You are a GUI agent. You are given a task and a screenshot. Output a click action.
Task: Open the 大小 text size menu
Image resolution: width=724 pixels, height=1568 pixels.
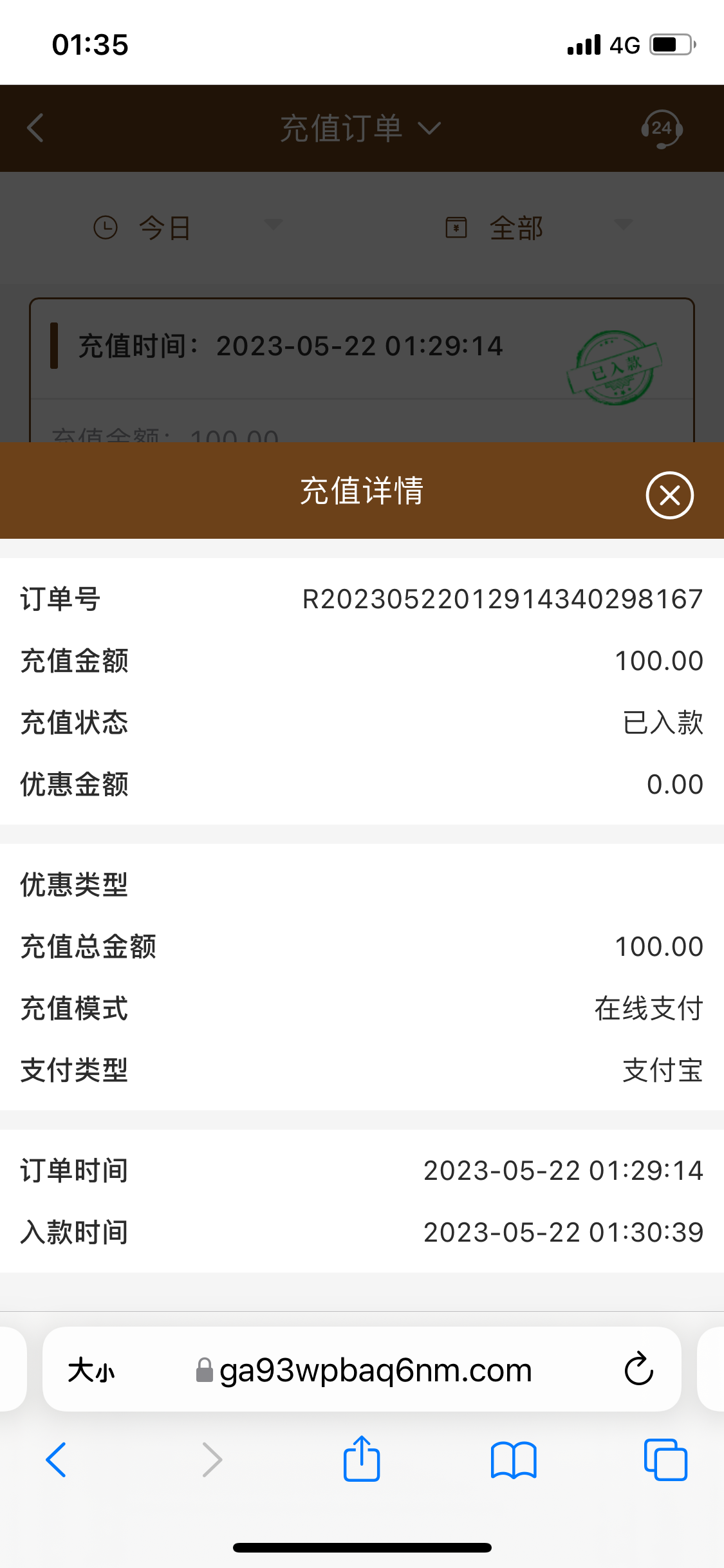tap(91, 1370)
